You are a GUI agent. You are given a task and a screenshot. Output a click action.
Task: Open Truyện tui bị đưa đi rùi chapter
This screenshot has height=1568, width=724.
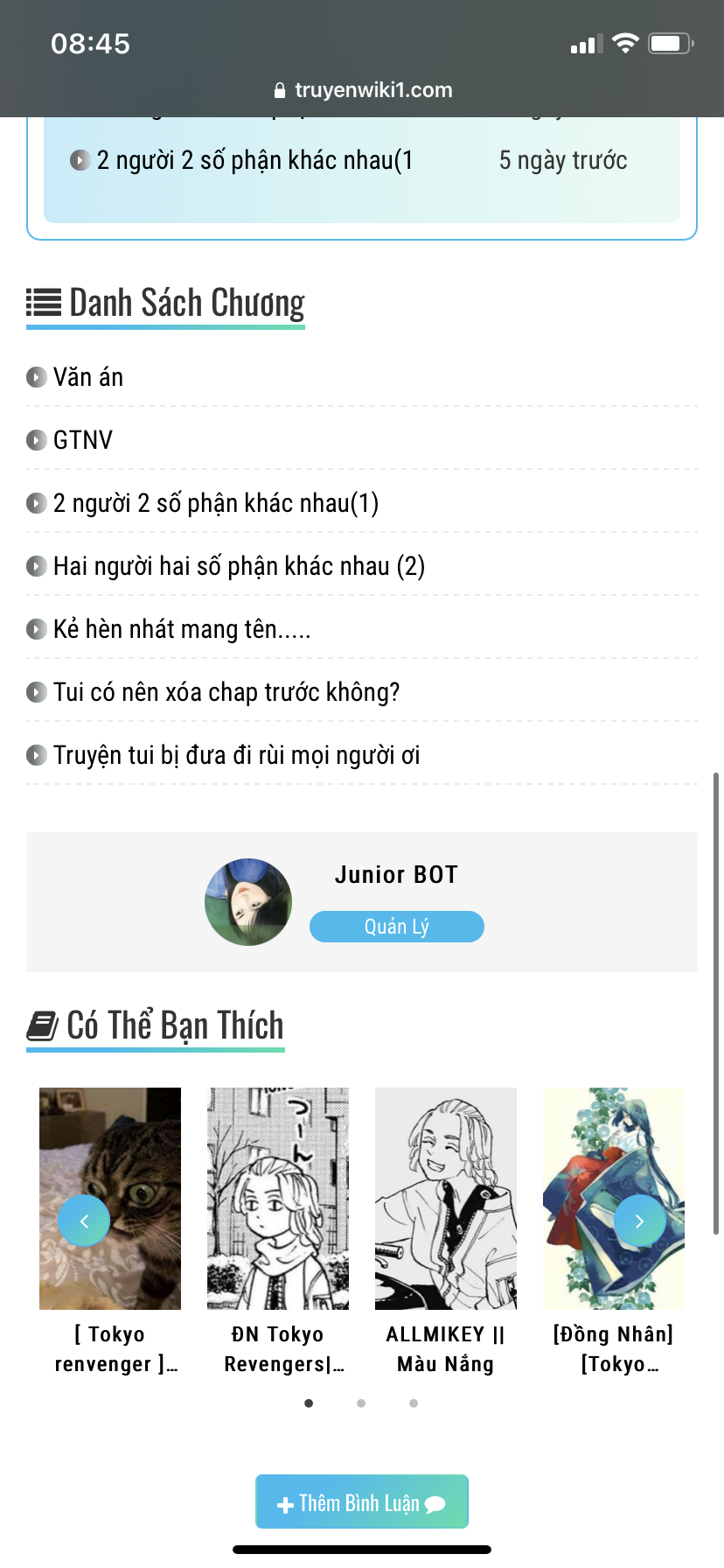point(236,755)
